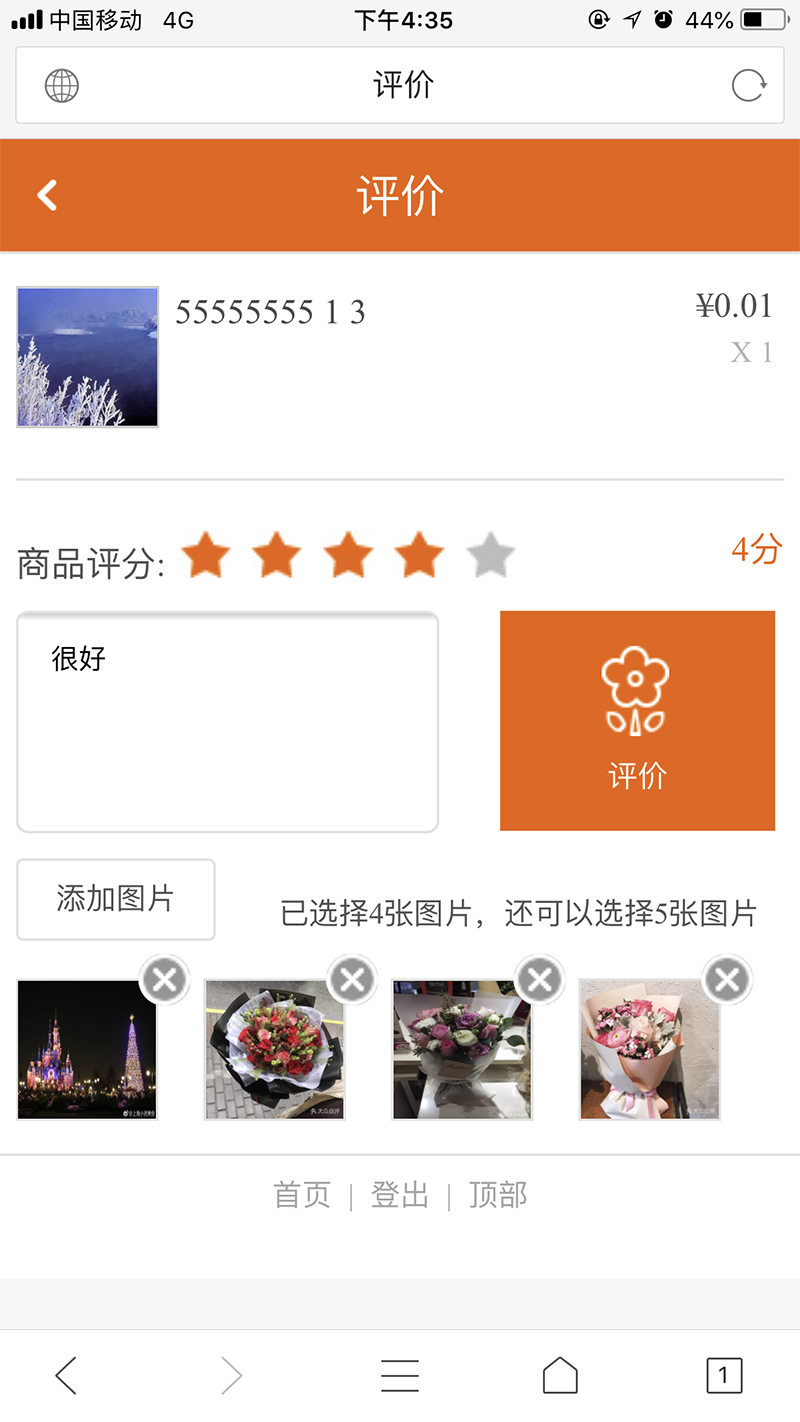Navigate back in the browser toolbar
This screenshot has height=1422, width=800.
[66, 1376]
